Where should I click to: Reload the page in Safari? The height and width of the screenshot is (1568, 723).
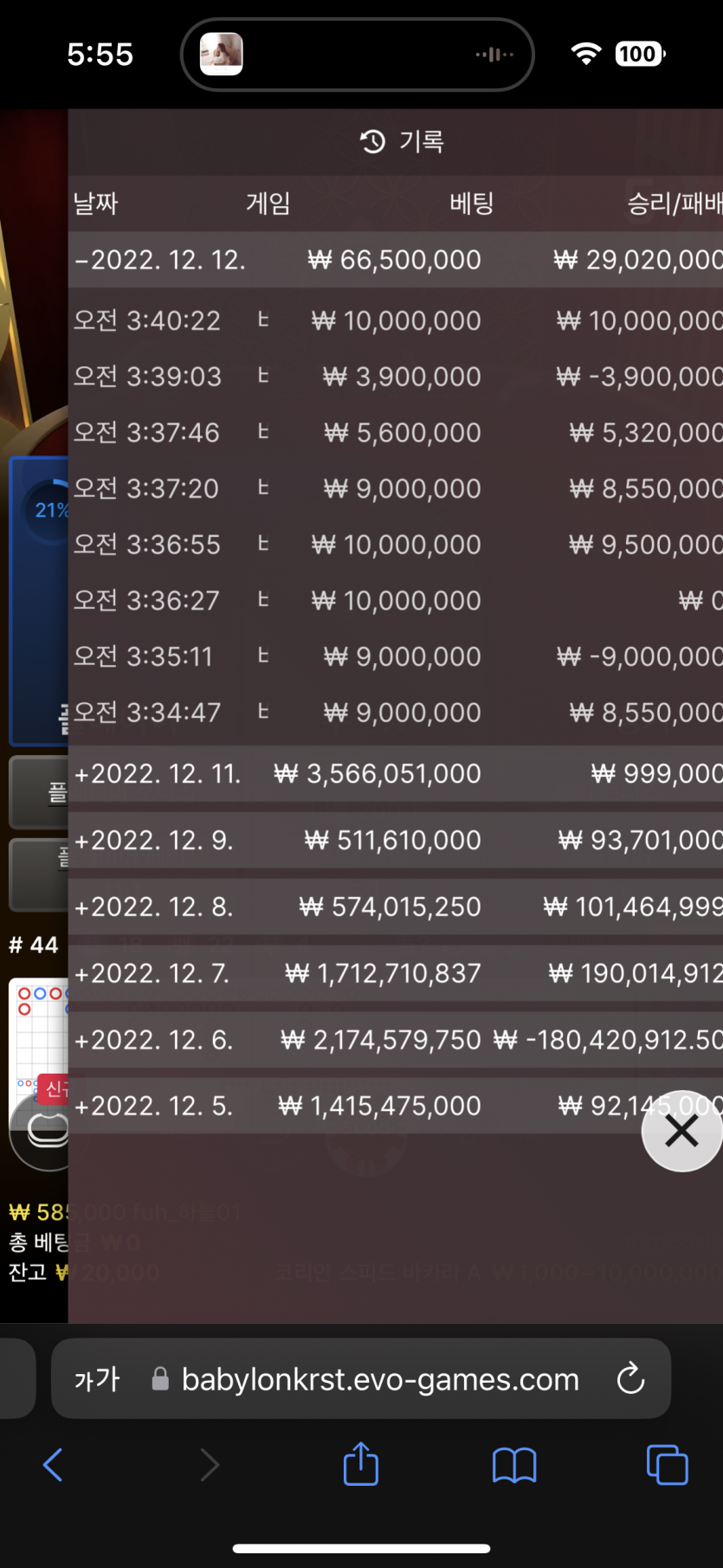pos(630,1378)
